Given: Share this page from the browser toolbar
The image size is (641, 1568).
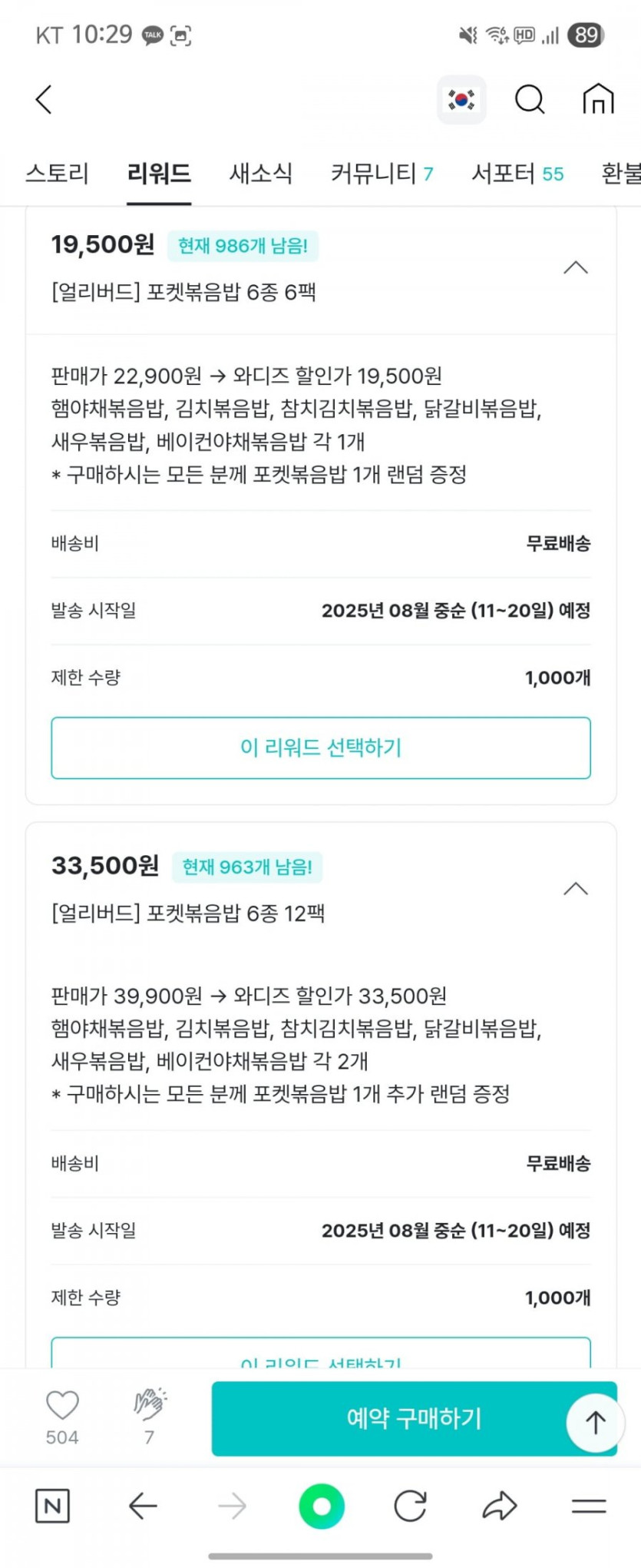Looking at the screenshot, I should [500, 1506].
